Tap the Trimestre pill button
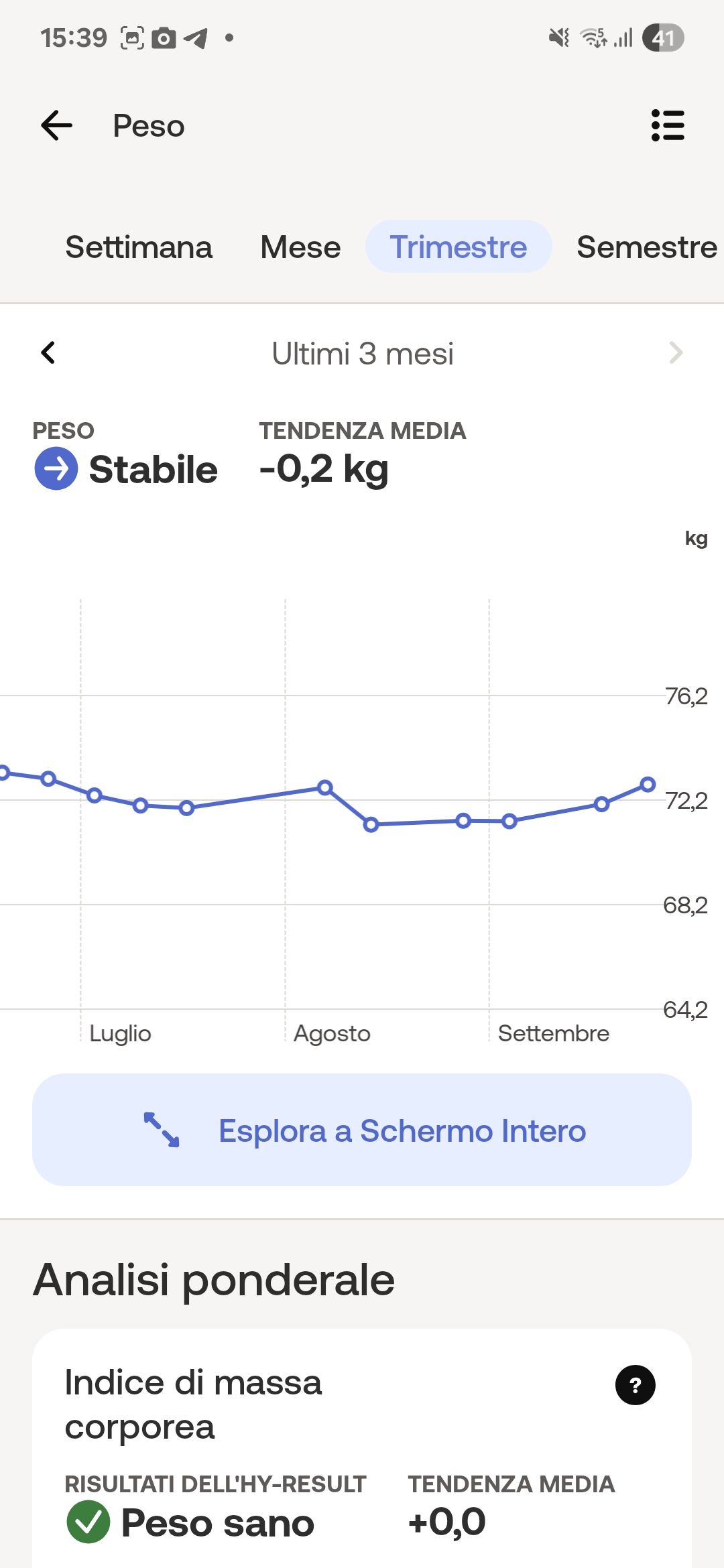This screenshot has height=1568, width=724. [459, 247]
